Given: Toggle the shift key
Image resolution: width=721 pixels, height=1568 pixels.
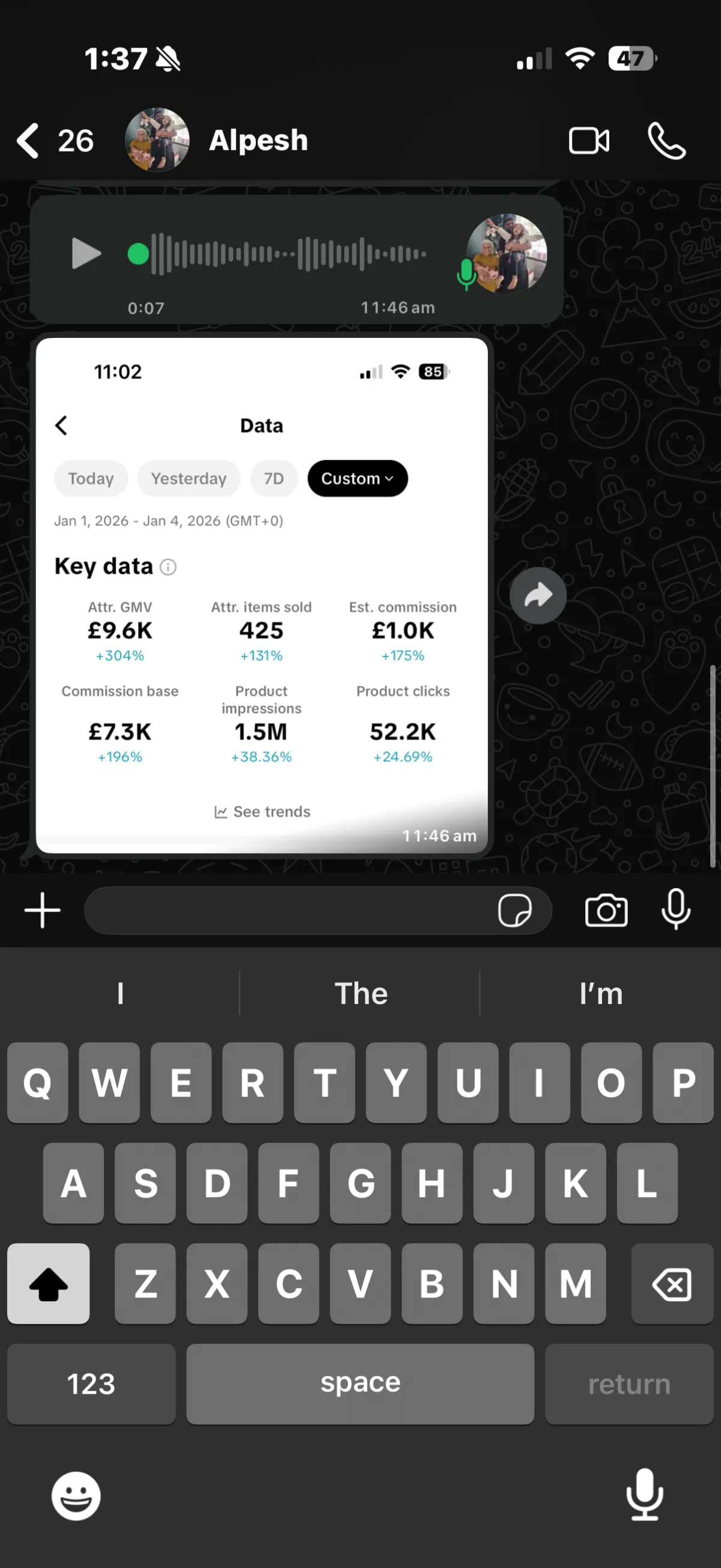Looking at the screenshot, I should (49, 1284).
